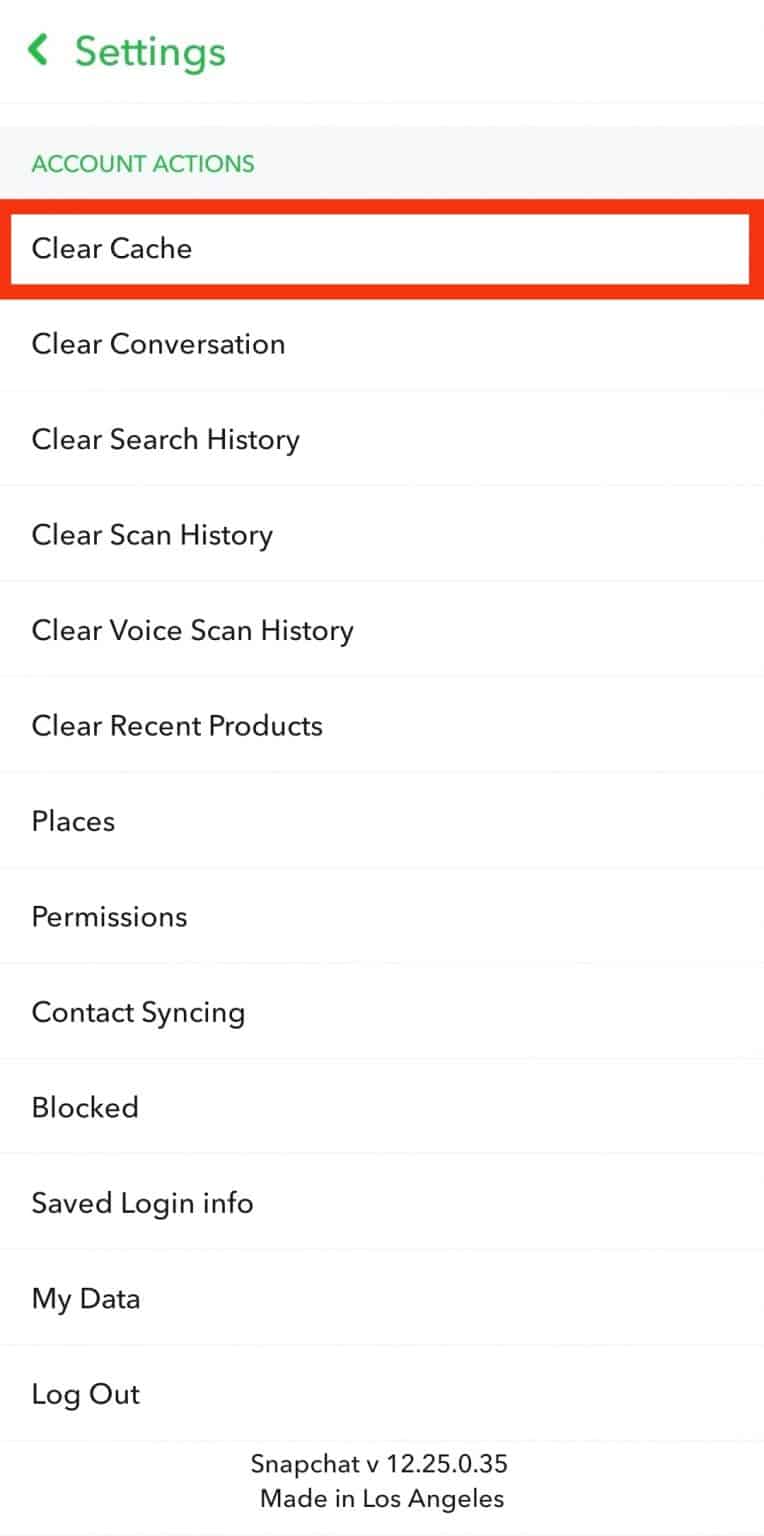Tap Clear Search History

coord(166,439)
